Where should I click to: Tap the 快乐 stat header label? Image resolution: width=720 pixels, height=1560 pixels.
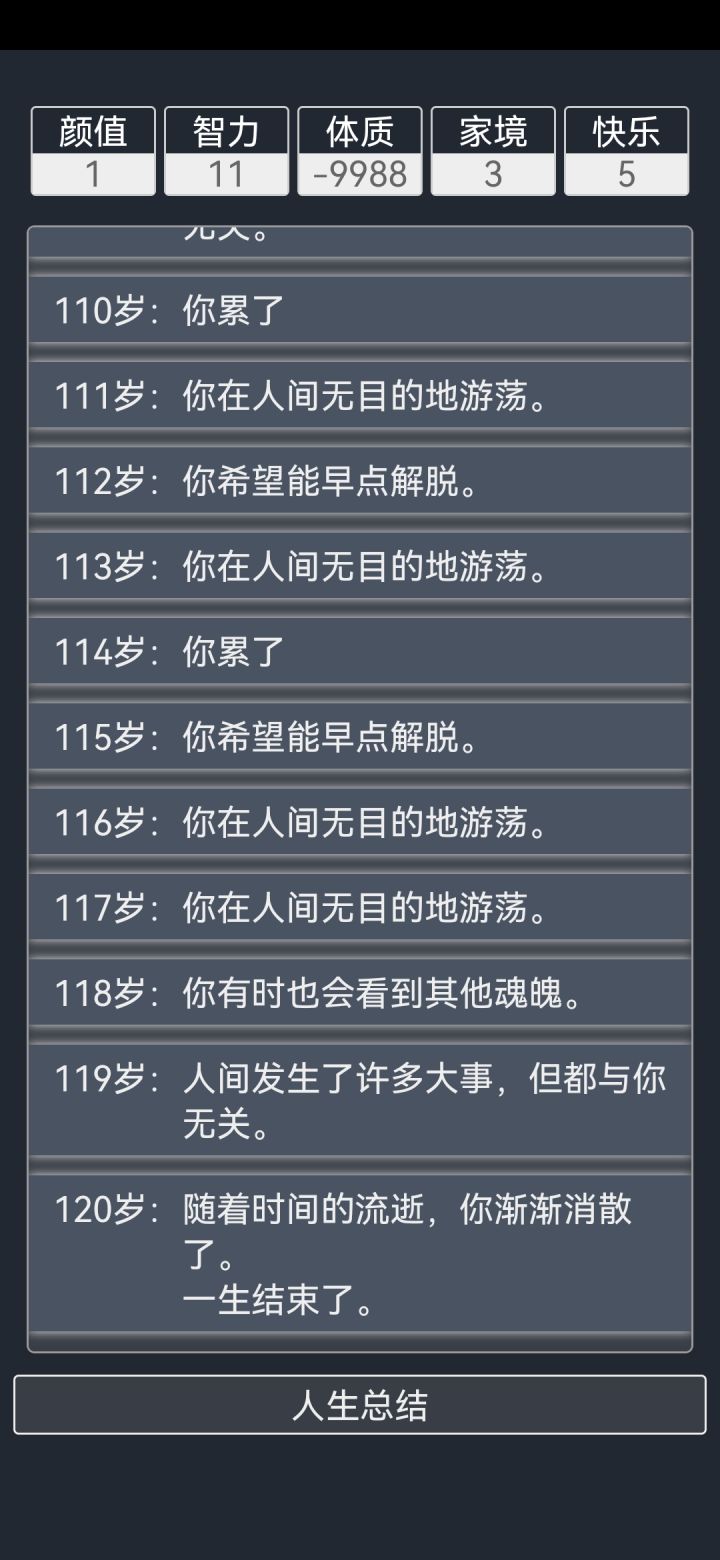click(626, 130)
